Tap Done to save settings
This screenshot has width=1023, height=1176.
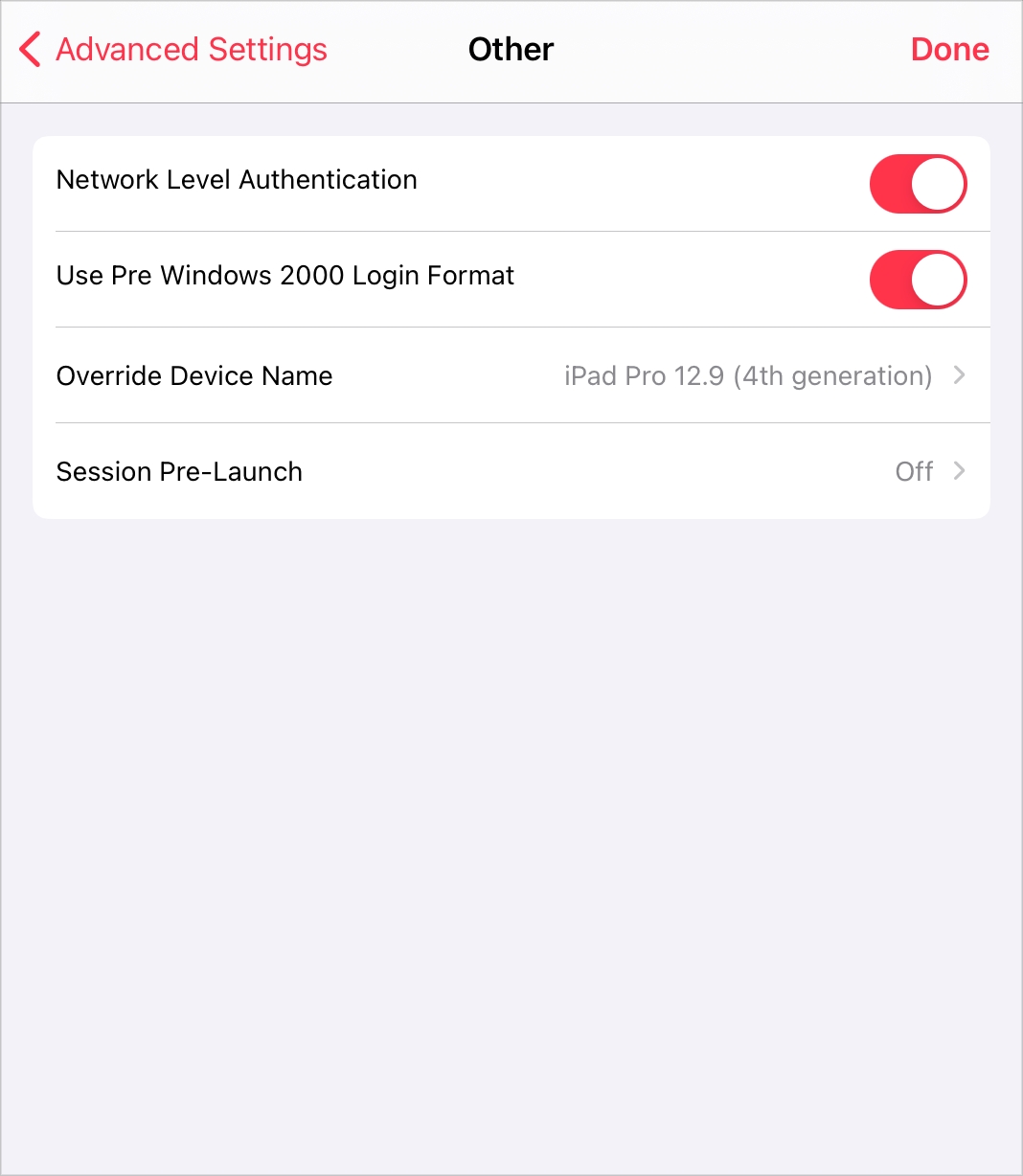point(949,50)
